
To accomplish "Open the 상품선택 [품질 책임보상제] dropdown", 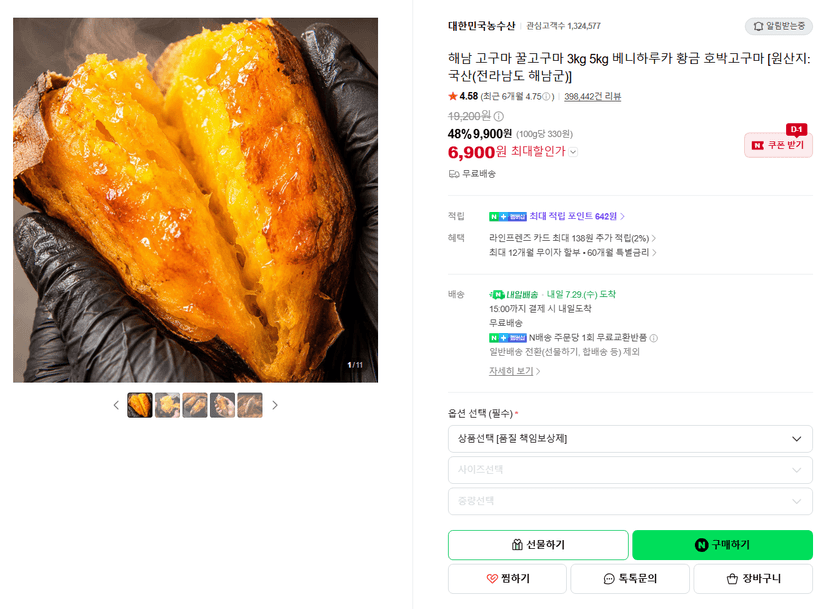I will (x=630, y=439).
